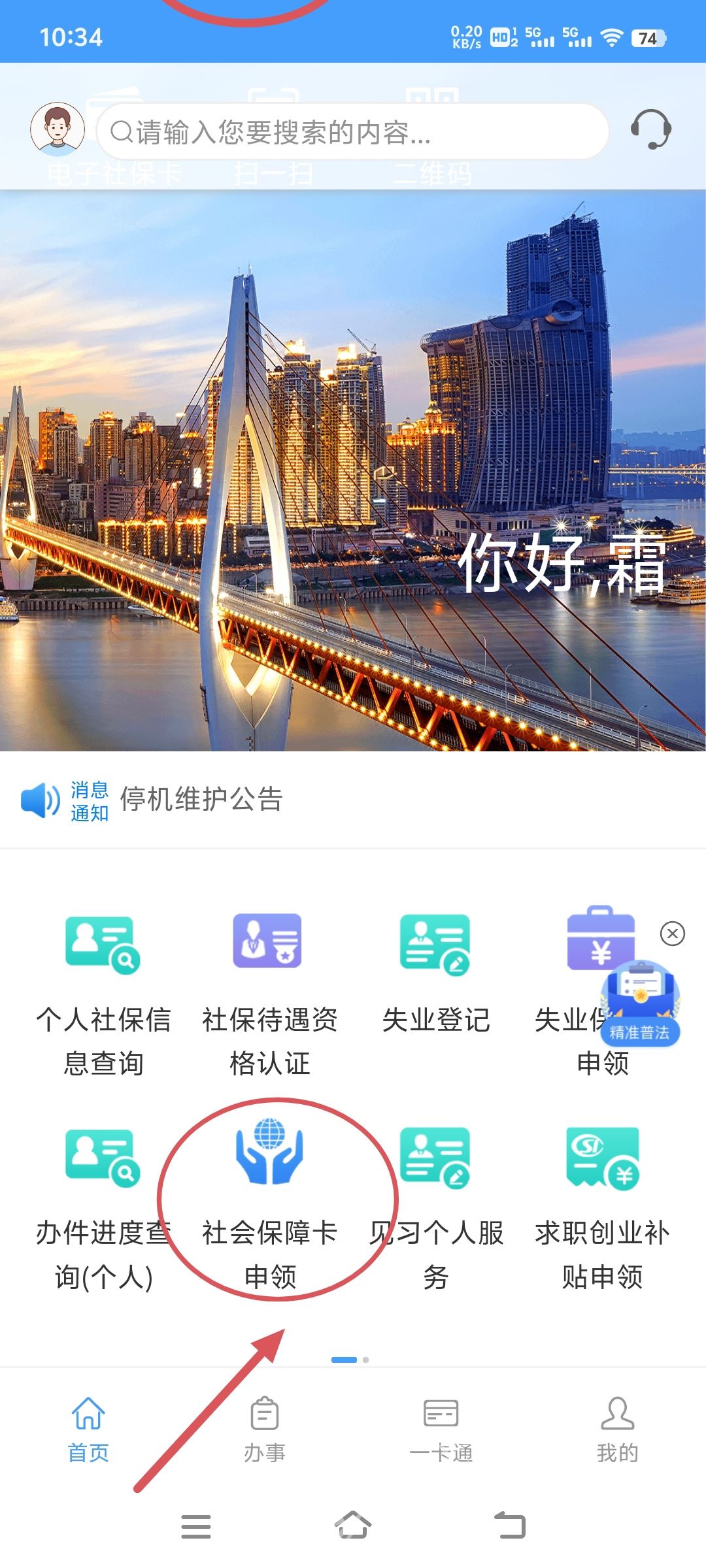
Task: Open 个人社保信息查询
Action: point(103,993)
